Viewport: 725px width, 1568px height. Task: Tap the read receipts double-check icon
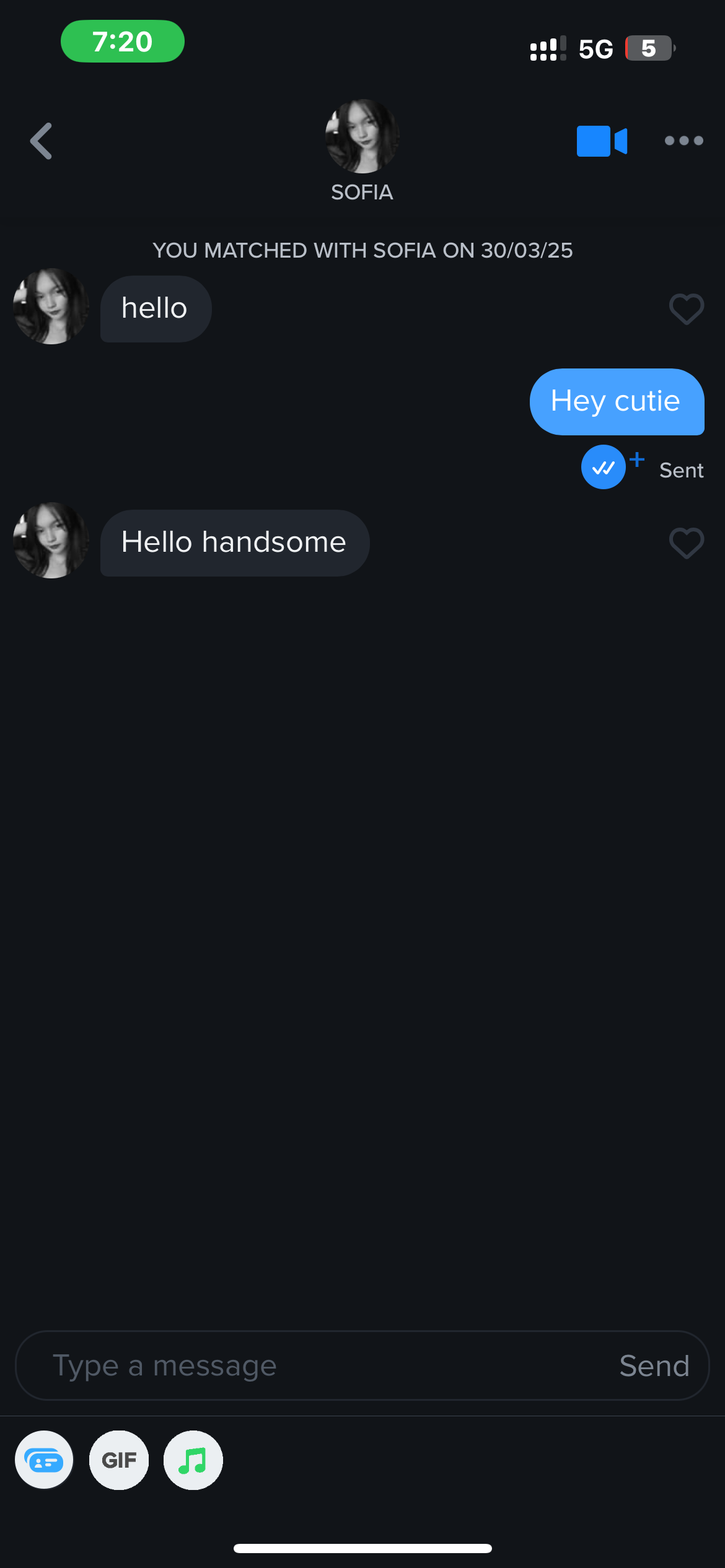603,468
